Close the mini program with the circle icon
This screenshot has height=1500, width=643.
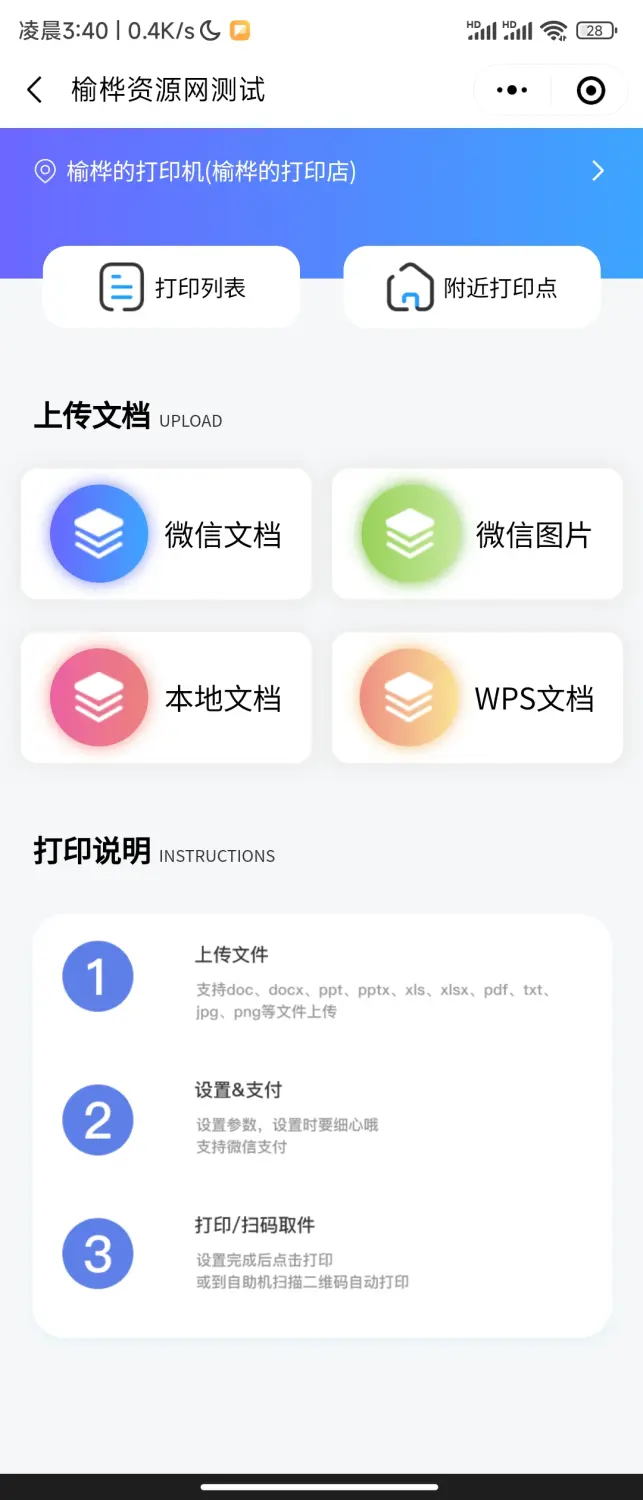click(591, 90)
